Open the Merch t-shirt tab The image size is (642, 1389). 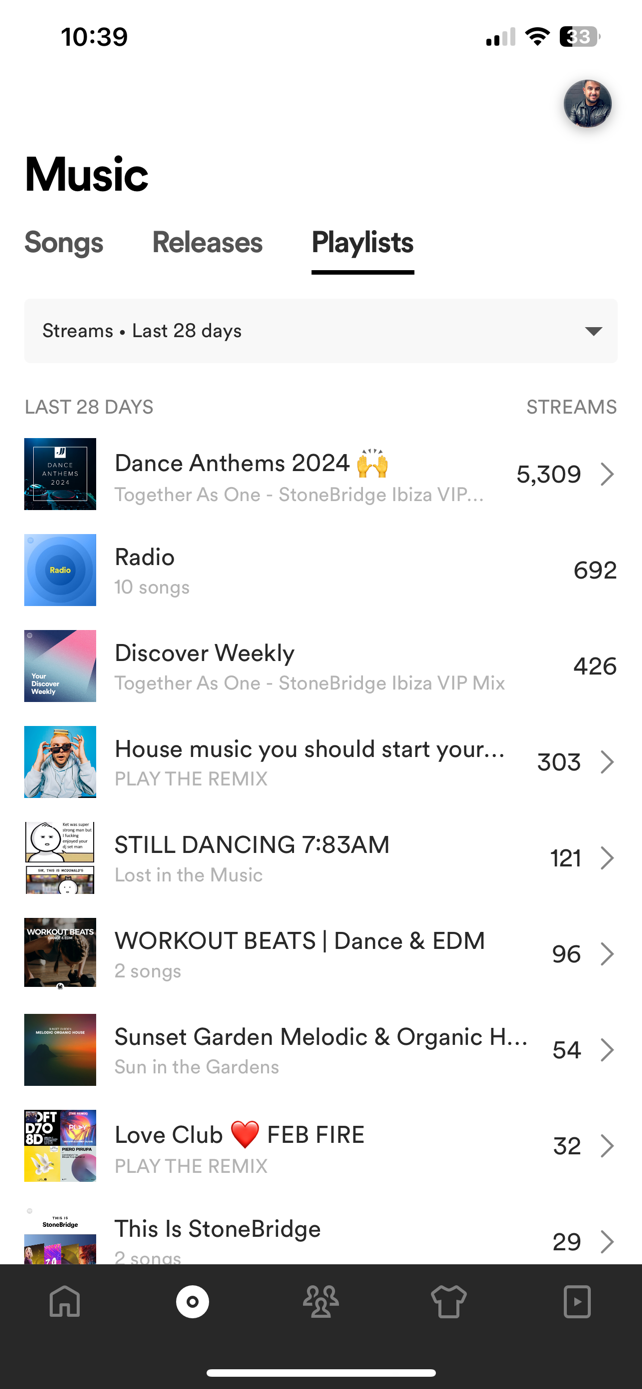(449, 1302)
